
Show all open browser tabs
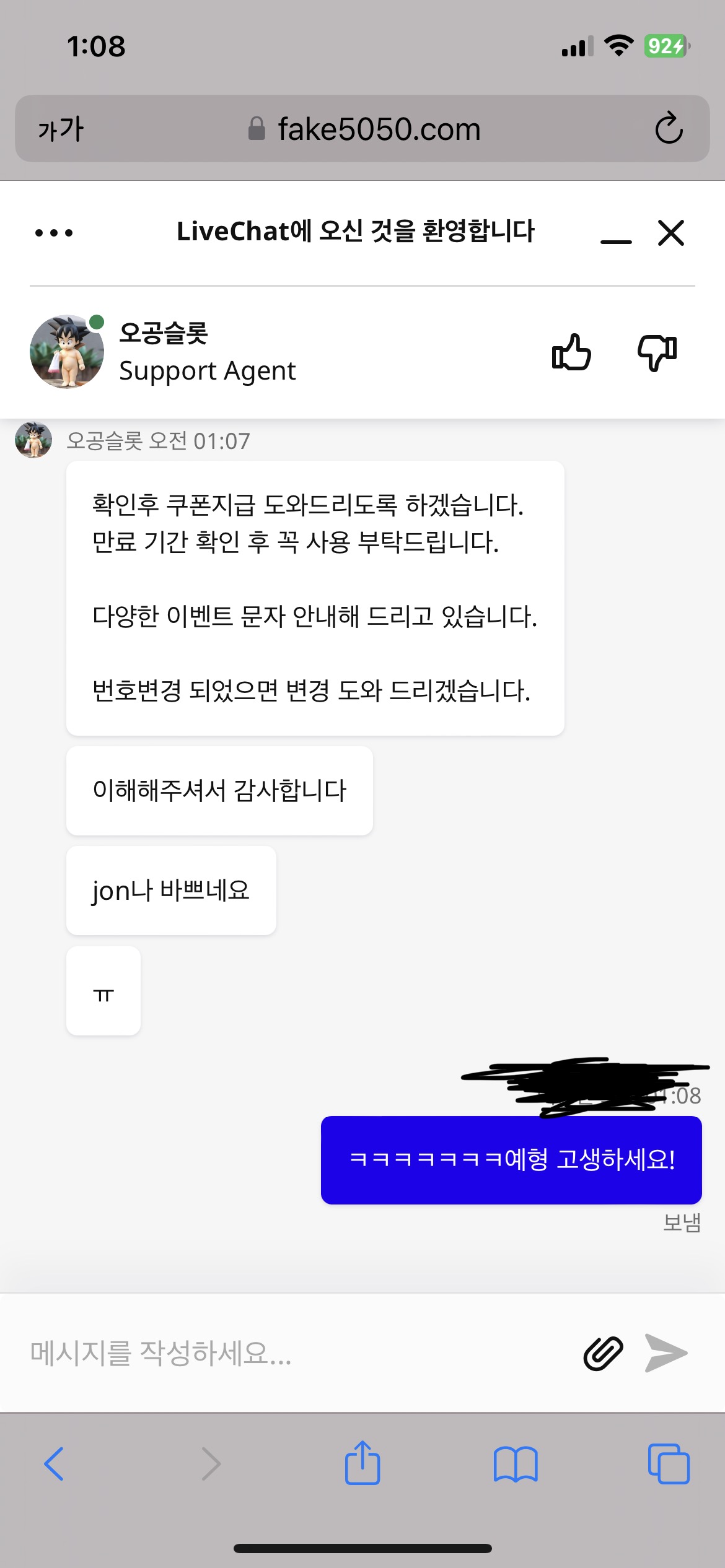coord(669,1464)
